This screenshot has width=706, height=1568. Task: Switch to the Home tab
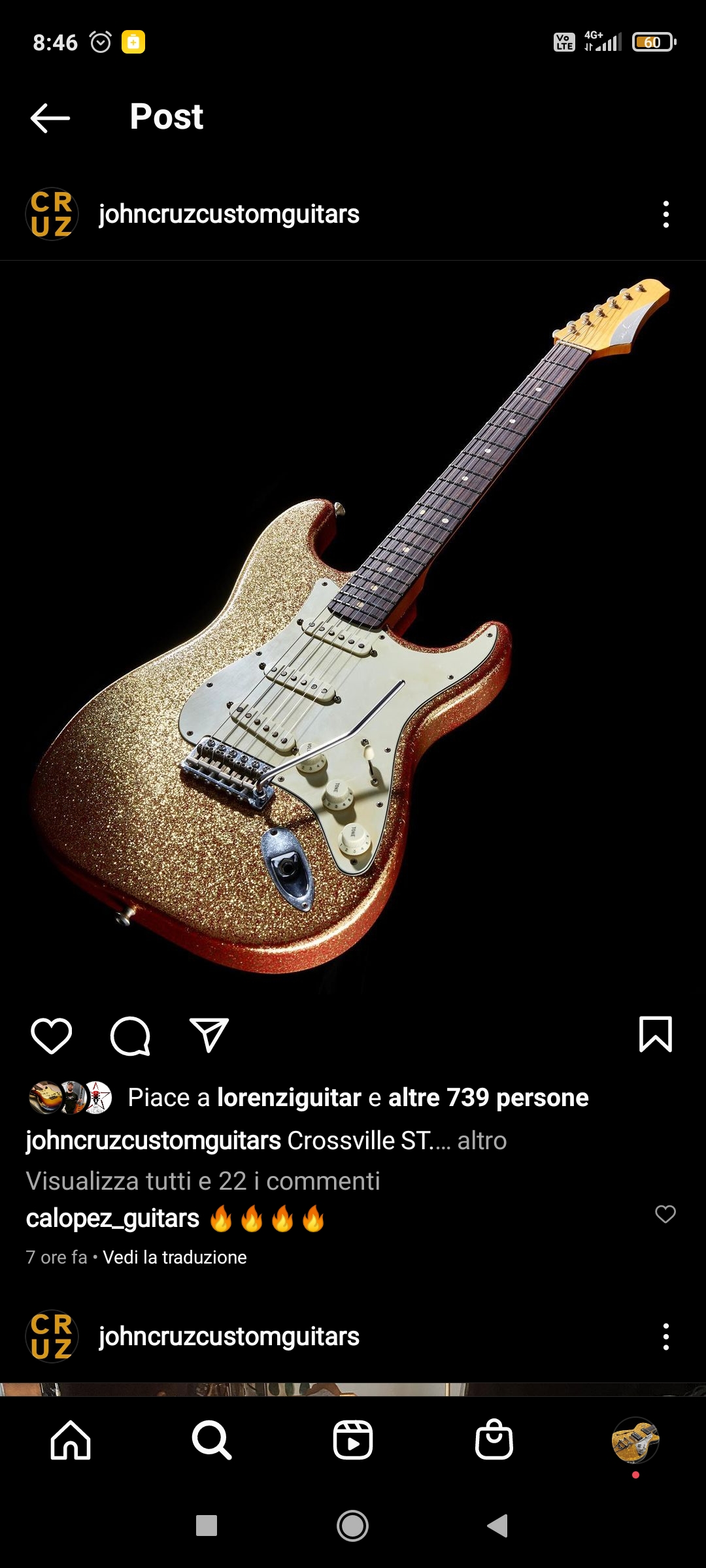pos(71,1440)
